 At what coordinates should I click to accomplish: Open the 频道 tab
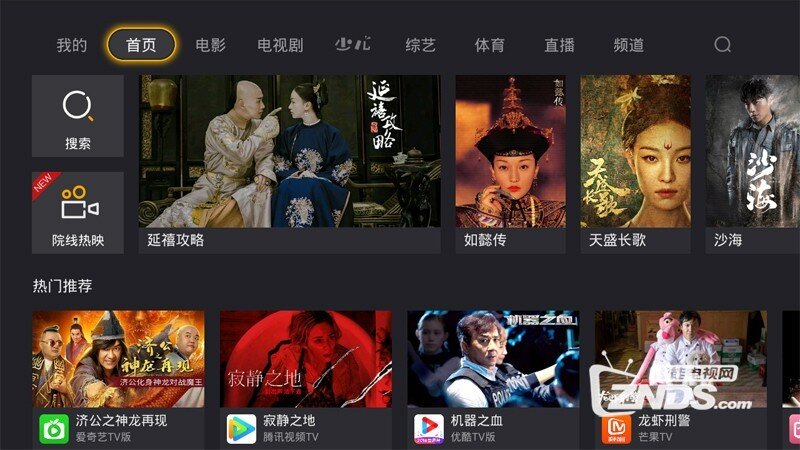tap(628, 45)
